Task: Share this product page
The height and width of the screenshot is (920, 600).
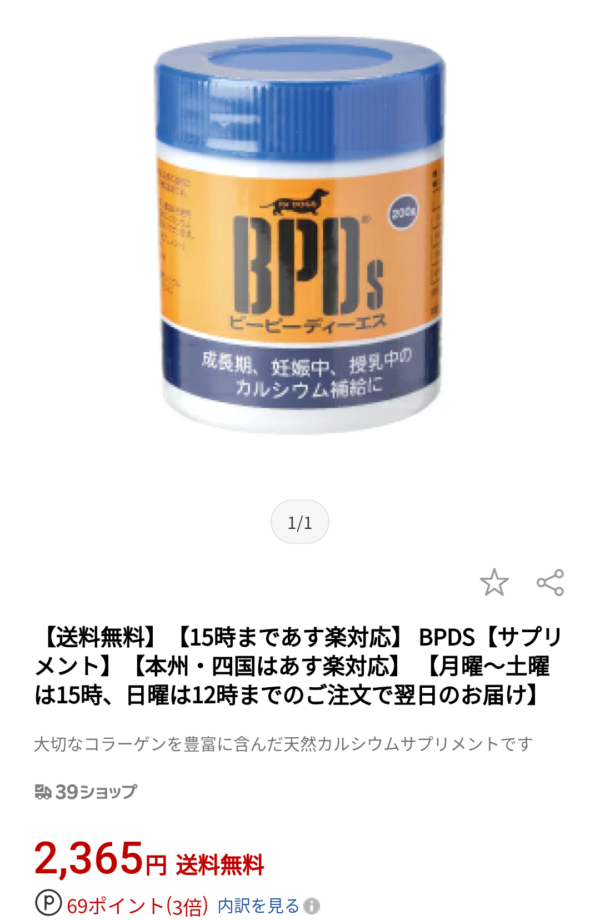Action: coord(550,582)
